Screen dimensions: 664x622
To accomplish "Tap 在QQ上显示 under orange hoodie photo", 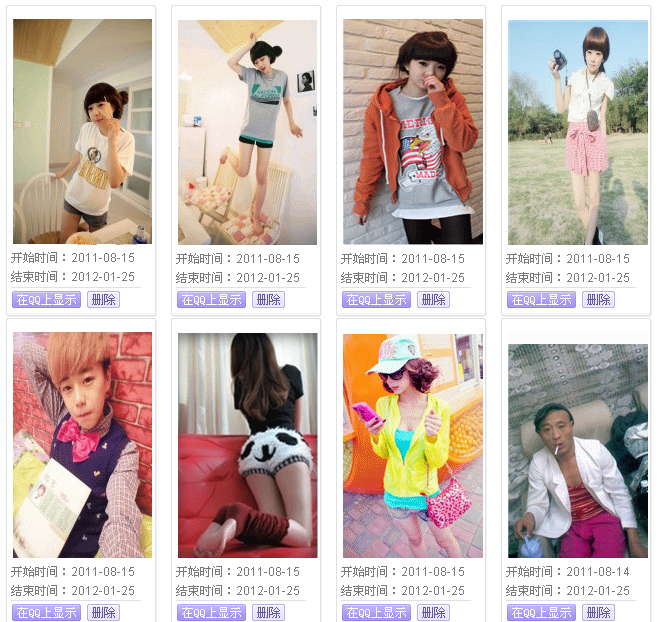I will 376,300.
